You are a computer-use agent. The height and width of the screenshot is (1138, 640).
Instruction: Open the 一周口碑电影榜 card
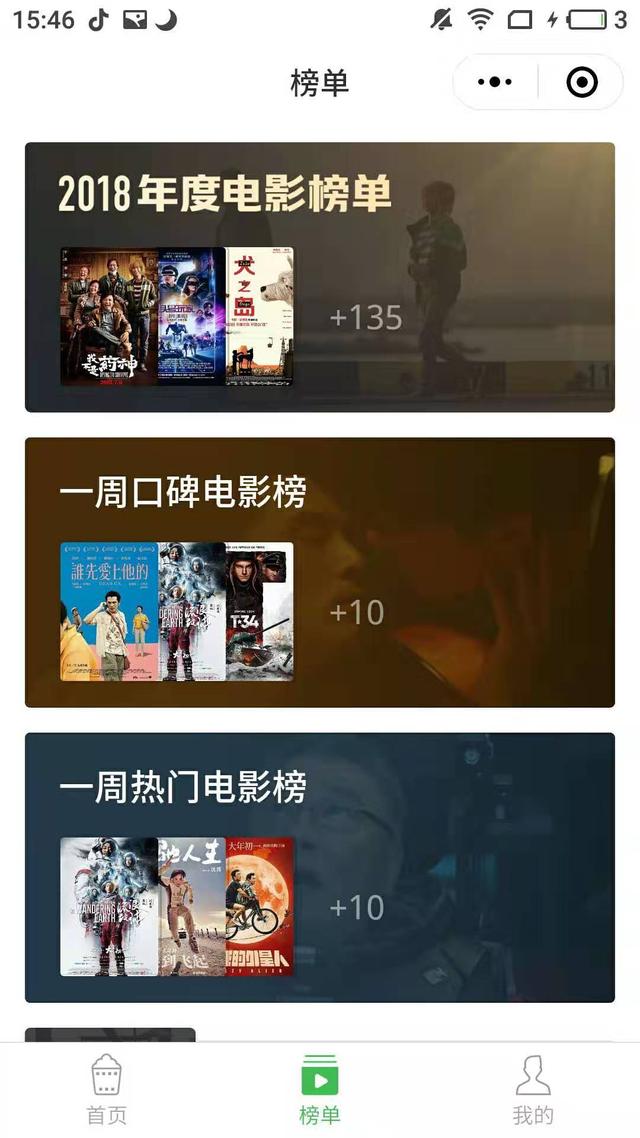pos(320,572)
